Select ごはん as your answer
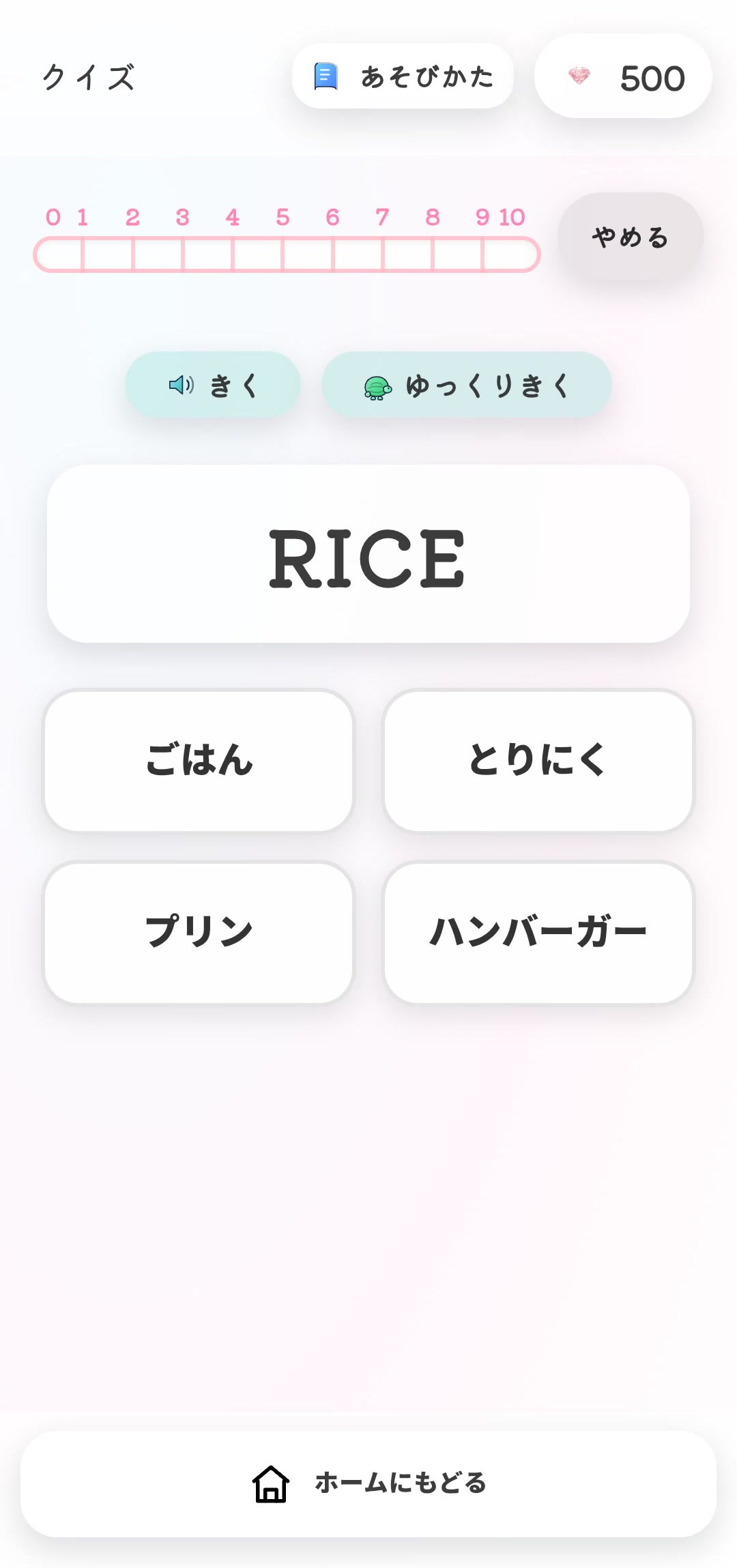 [198, 761]
